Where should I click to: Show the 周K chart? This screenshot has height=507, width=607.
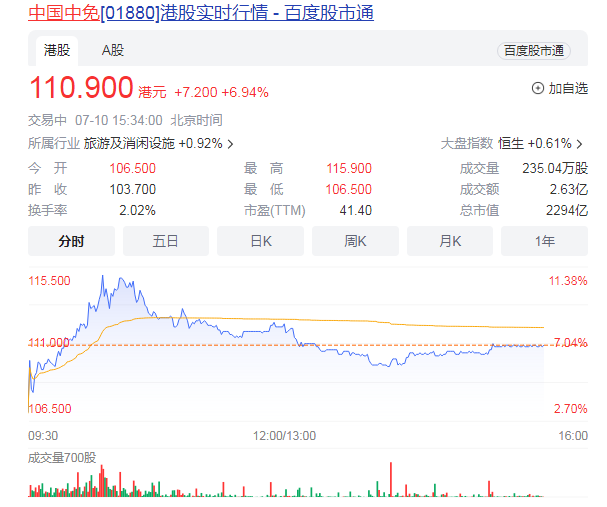click(x=355, y=241)
